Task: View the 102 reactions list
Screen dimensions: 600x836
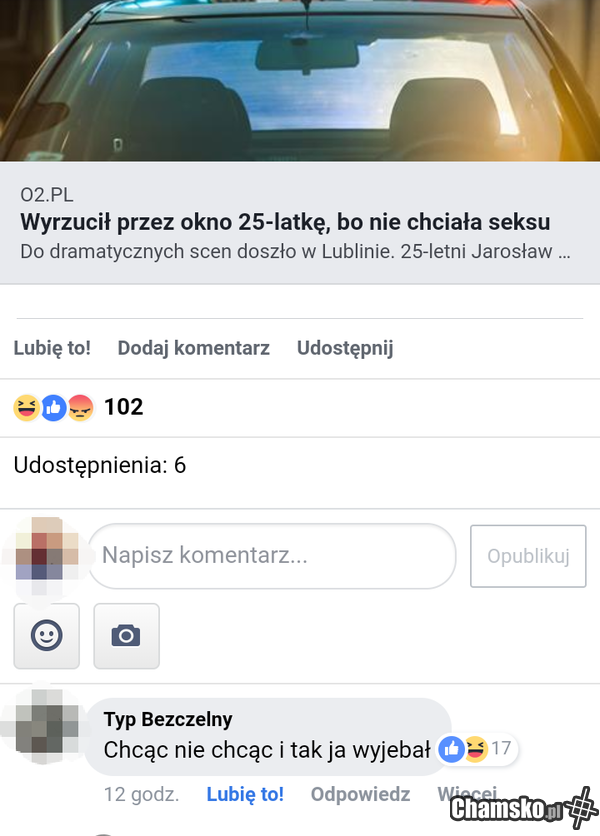Action: [x=78, y=407]
